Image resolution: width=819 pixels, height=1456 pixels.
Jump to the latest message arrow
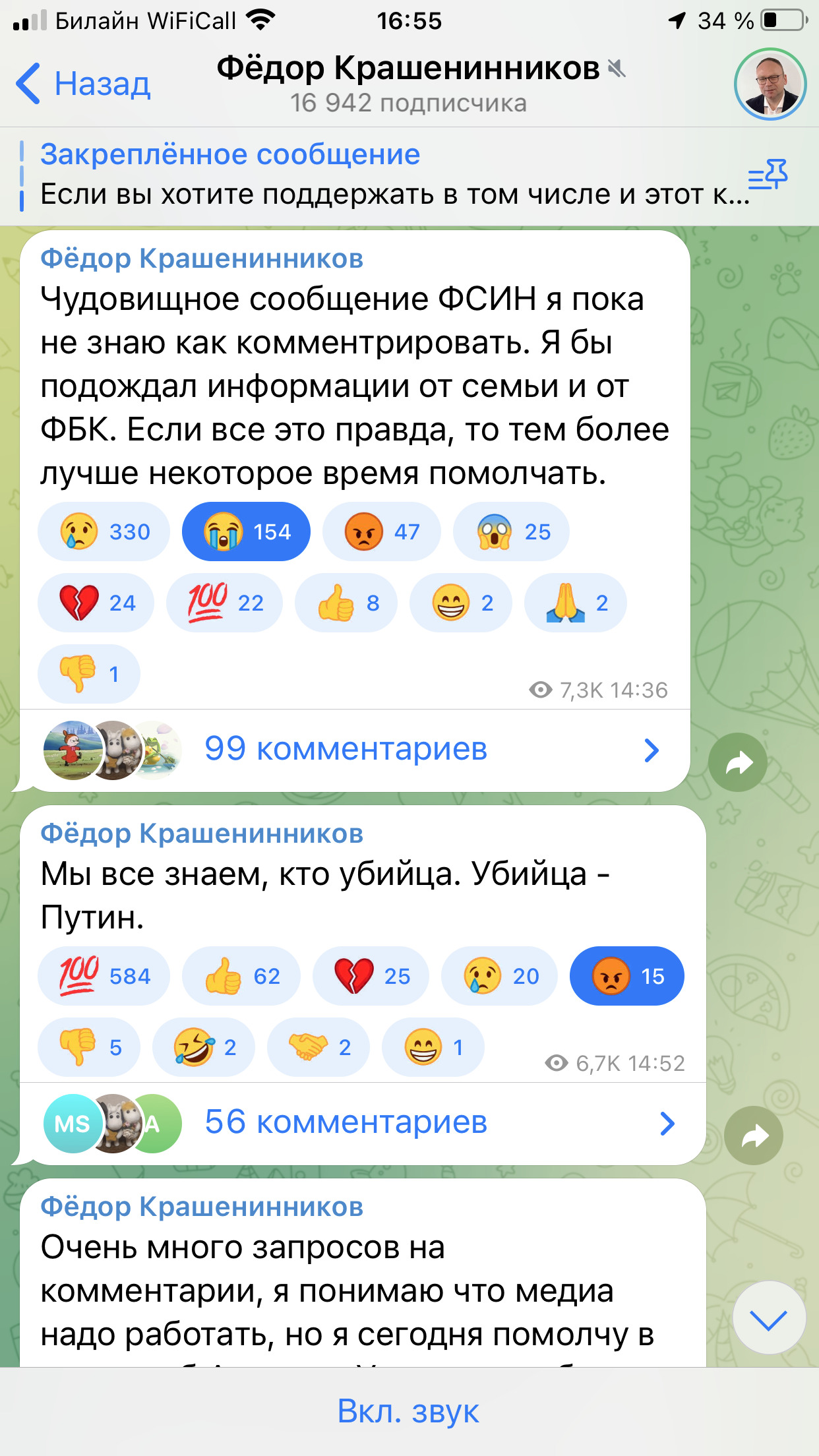point(769,1319)
